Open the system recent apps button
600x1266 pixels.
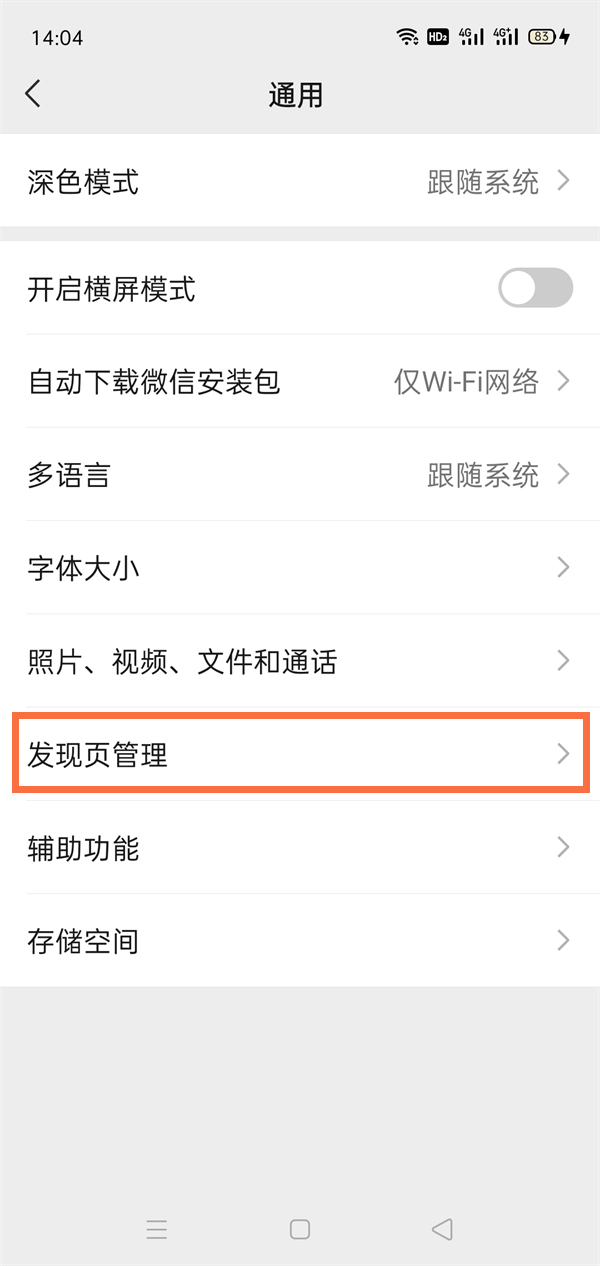[157, 1229]
